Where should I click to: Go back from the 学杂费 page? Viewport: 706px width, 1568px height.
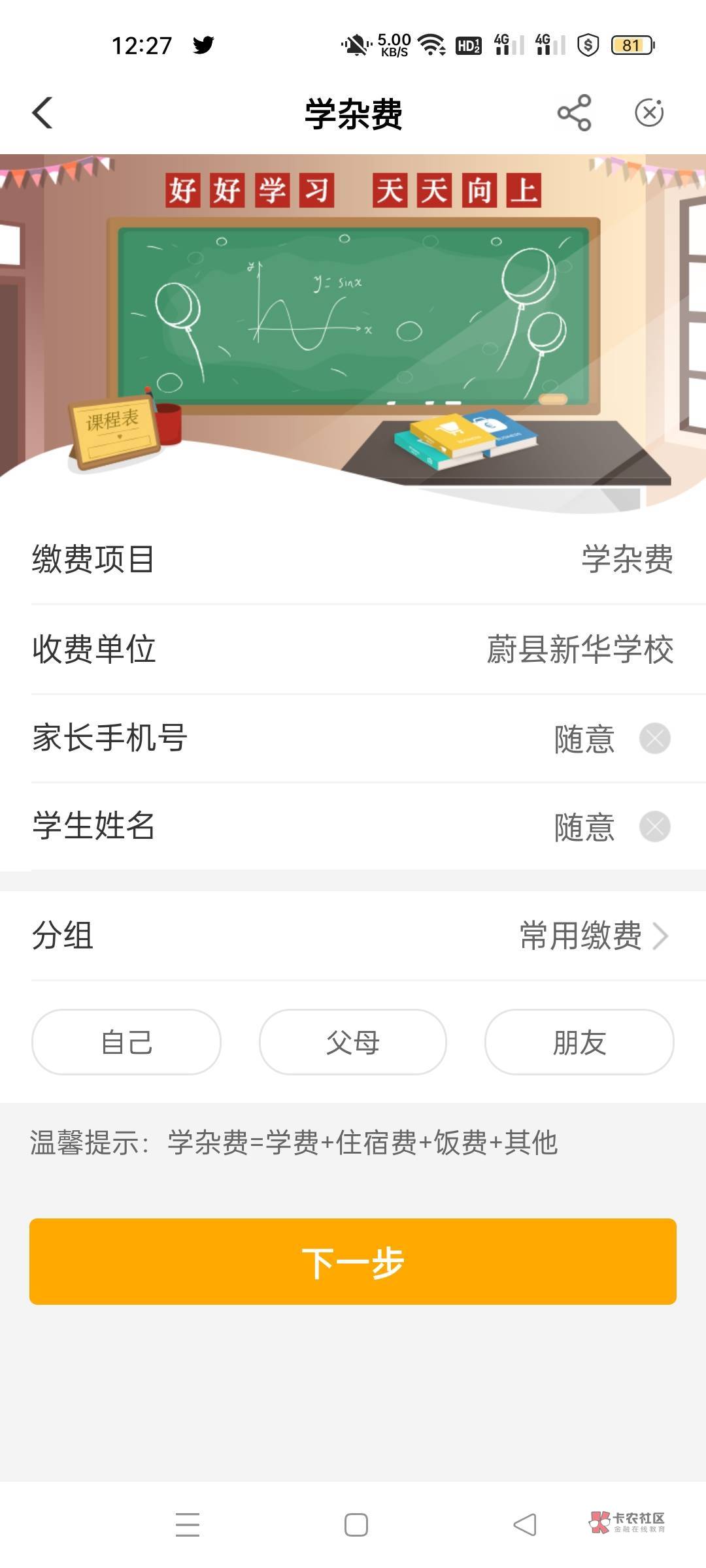43,113
